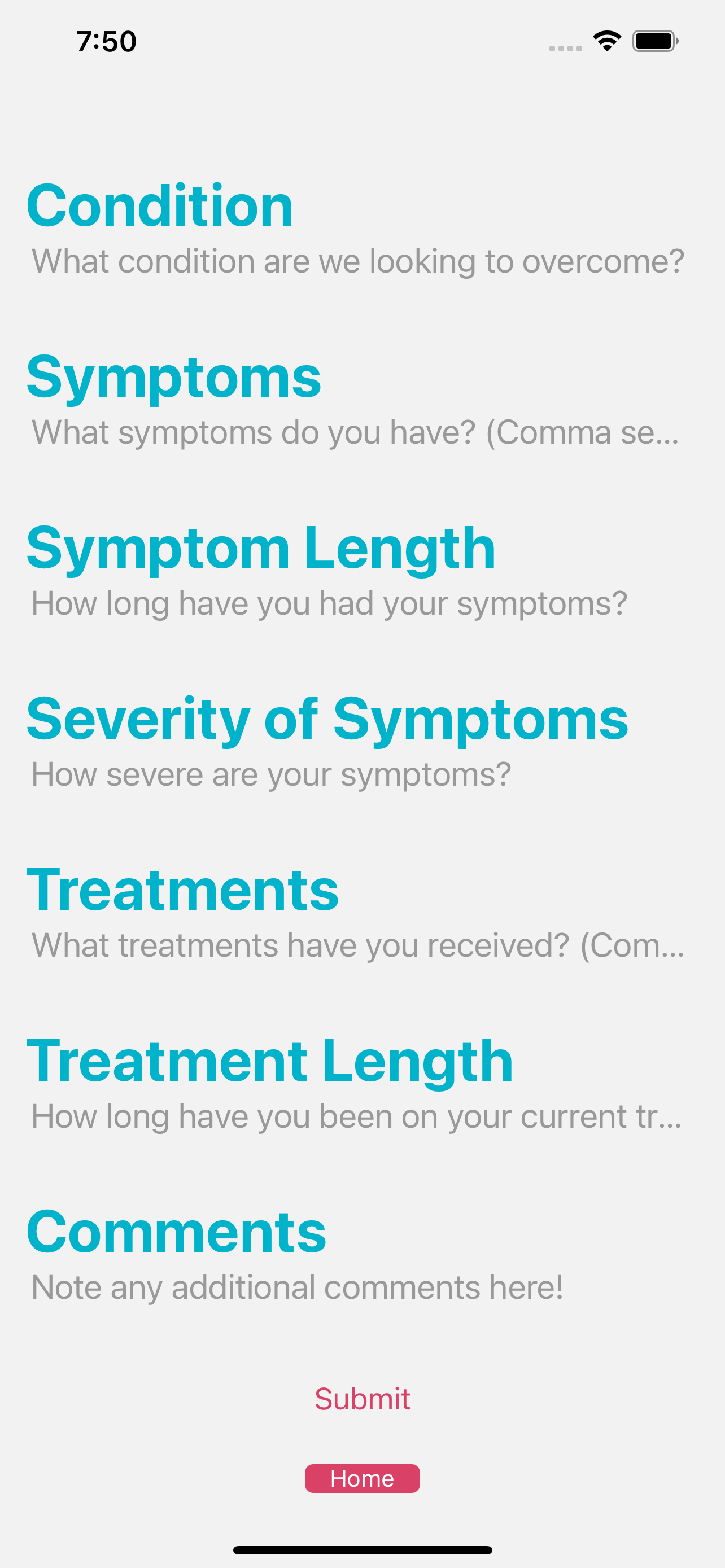Go back with the Home button
Image resolution: width=725 pixels, height=1568 pixels.
[x=362, y=1478]
